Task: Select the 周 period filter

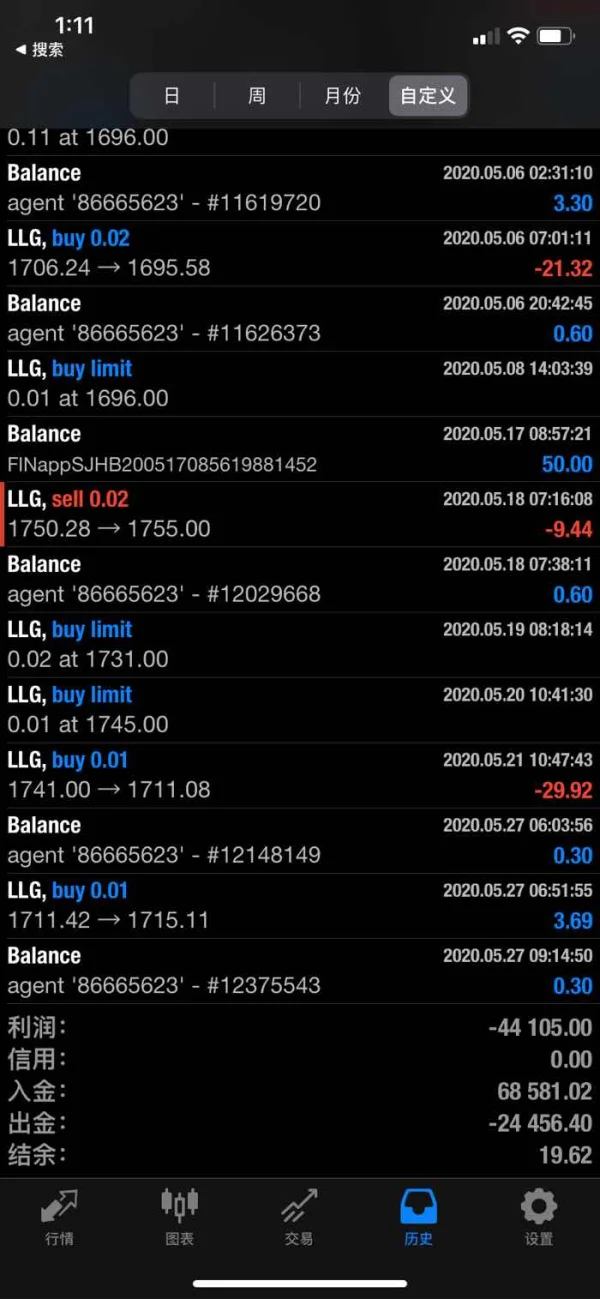Action: [x=257, y=96]
